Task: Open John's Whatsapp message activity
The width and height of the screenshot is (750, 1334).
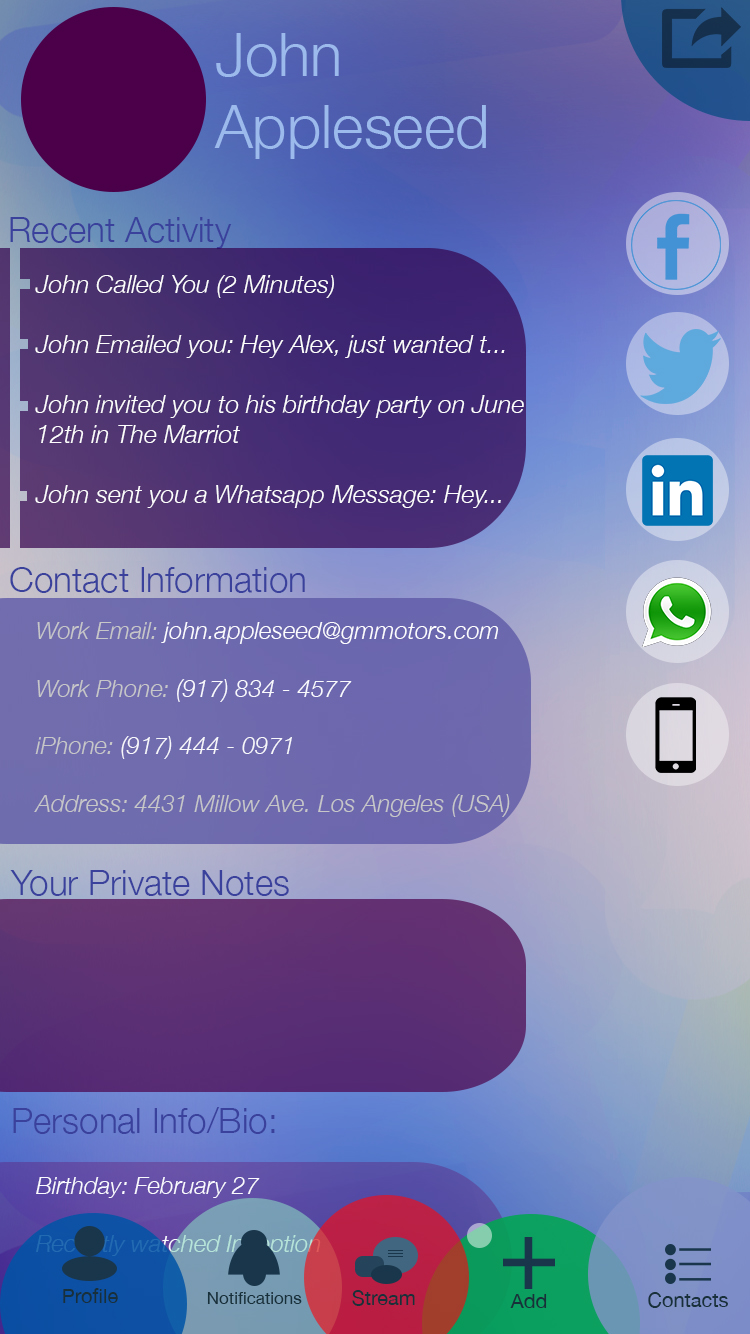Action: (268, 495)
